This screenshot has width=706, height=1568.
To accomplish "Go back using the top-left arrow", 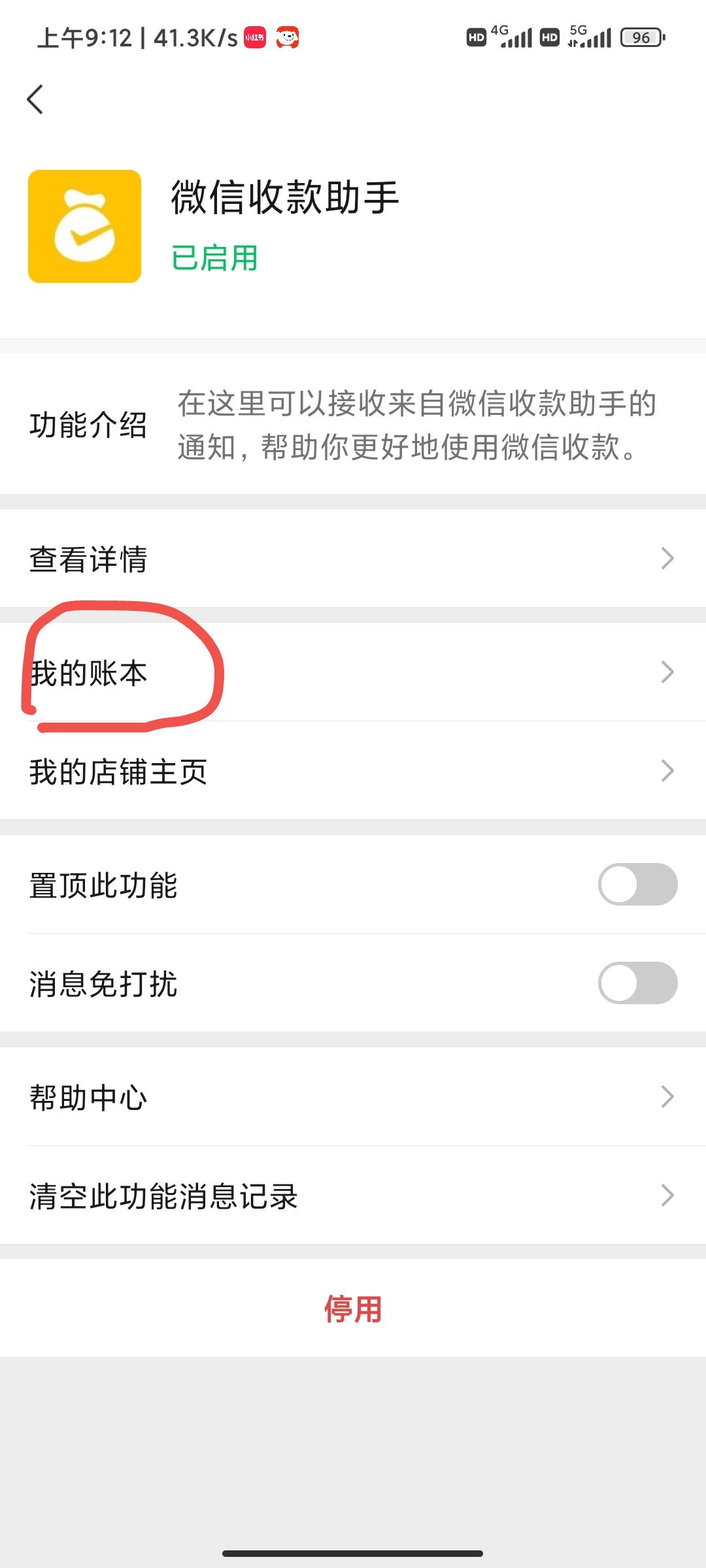I will click(35, 99).
